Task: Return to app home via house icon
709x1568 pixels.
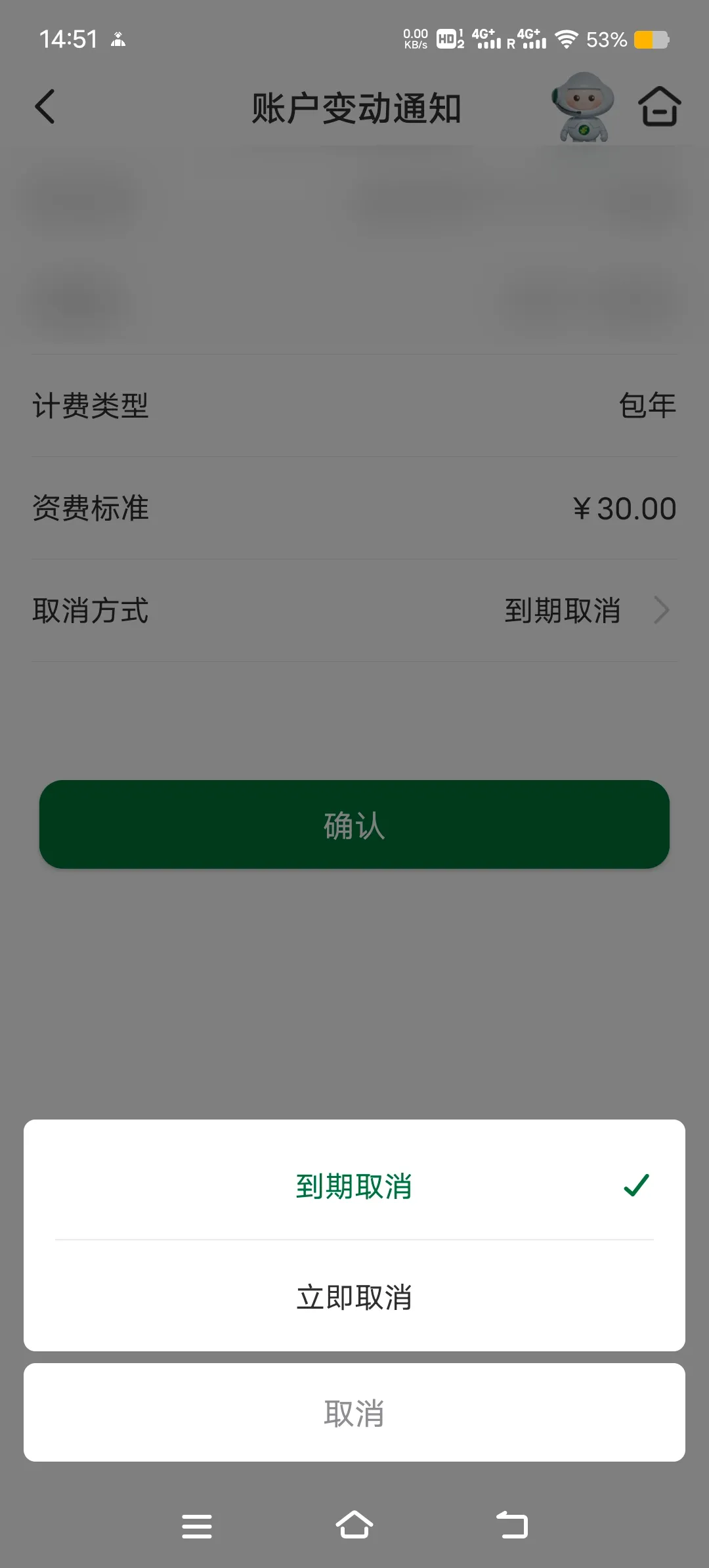Action: click(659, 107)
